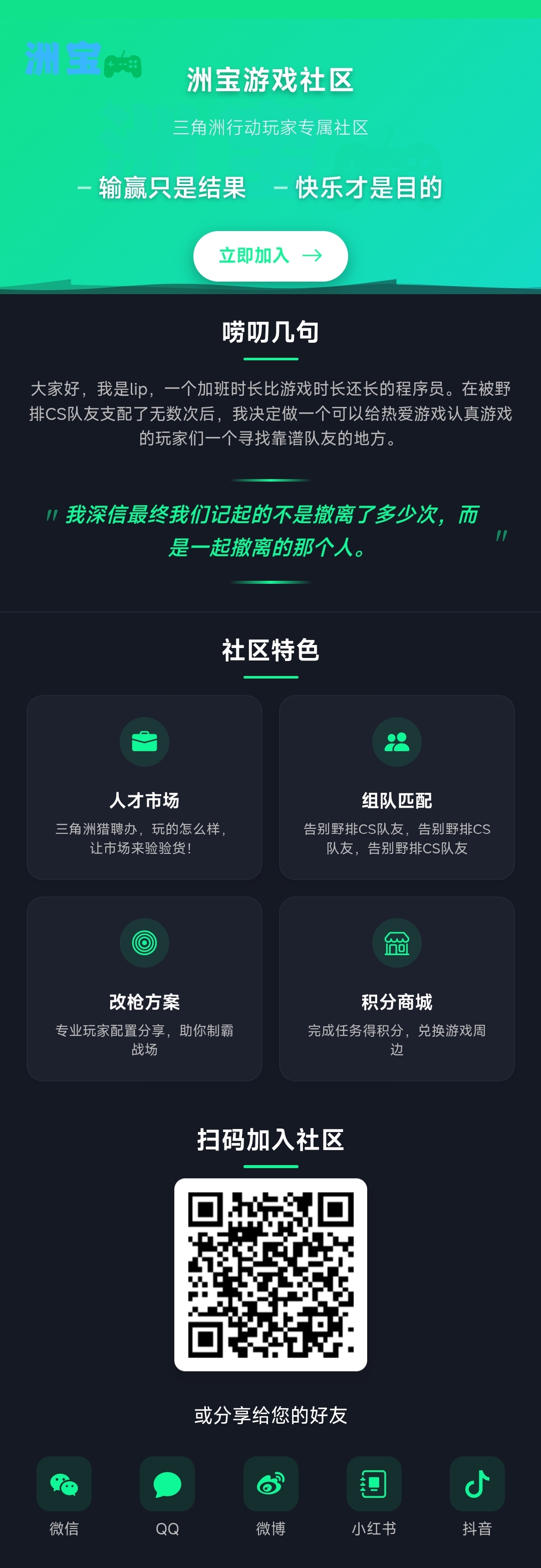
Task: Click the Xiaohongshu icon
Action: tap(374, 1484)
